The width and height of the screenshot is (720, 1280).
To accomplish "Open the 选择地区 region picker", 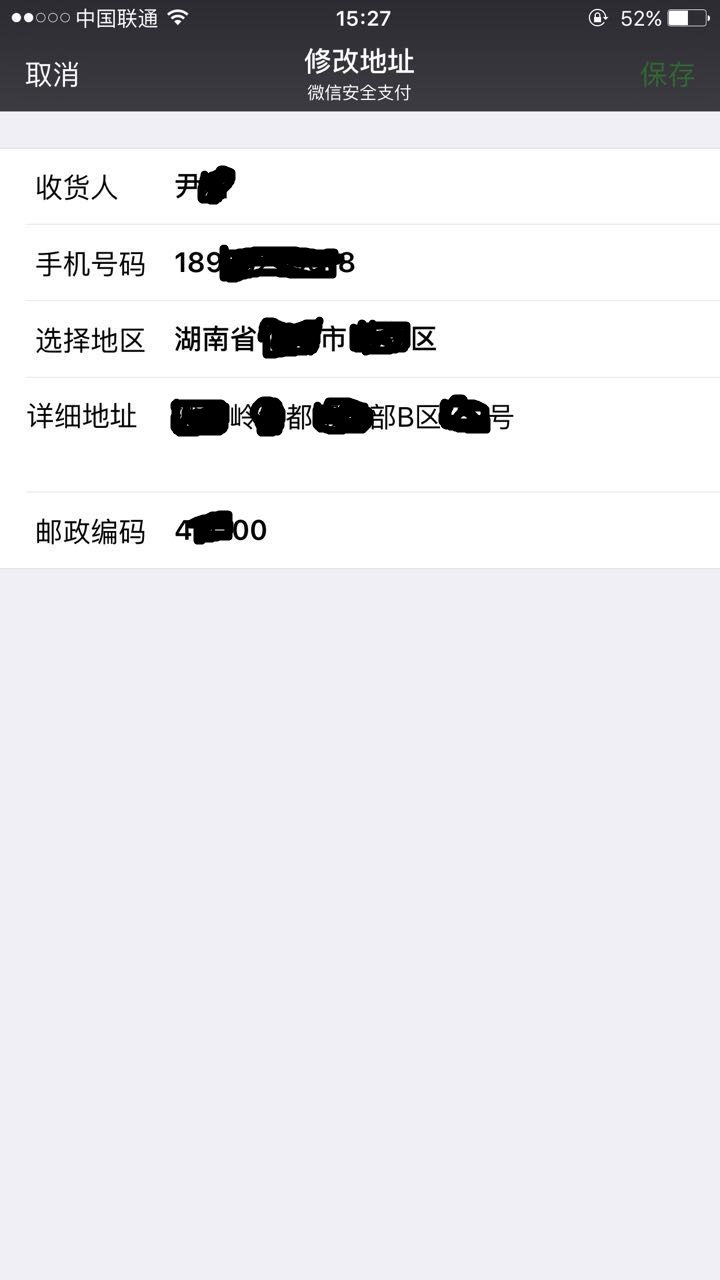I will point(360,340).
